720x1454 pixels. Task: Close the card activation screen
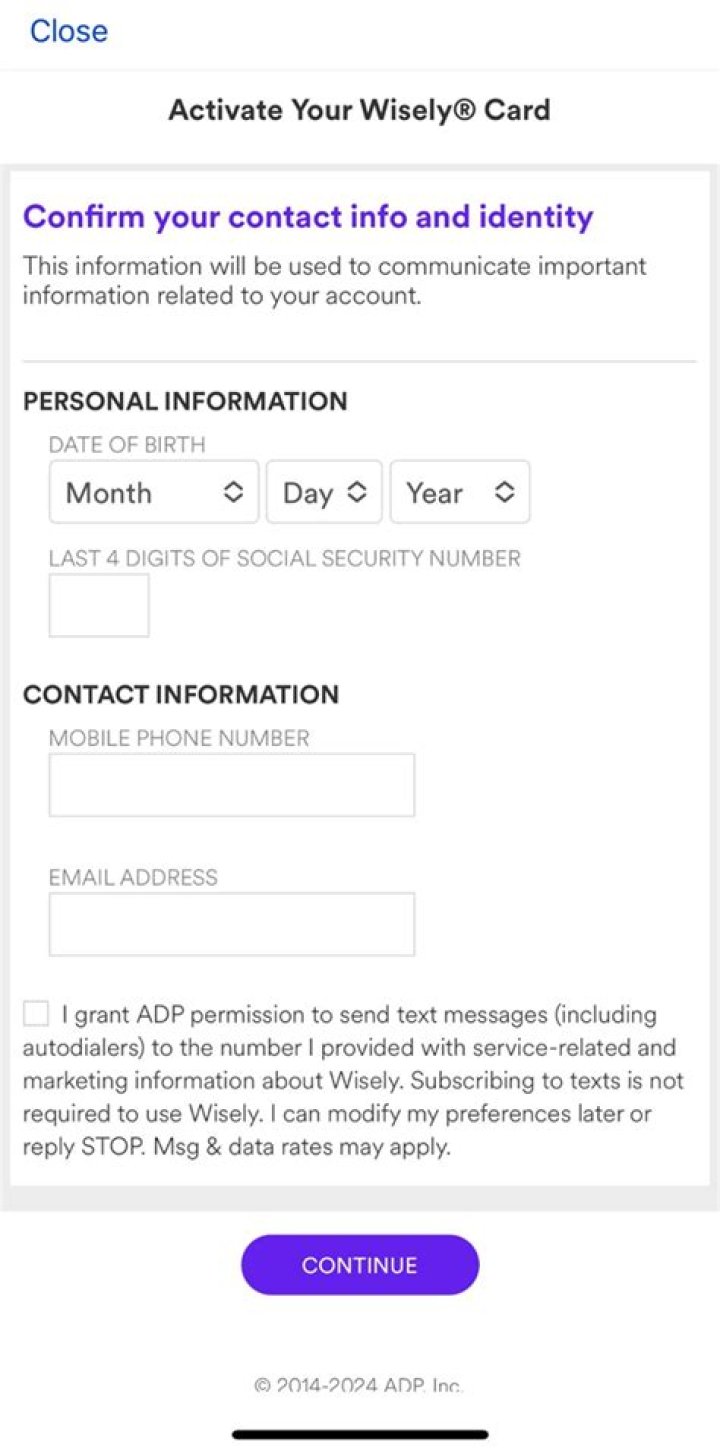pyautogui.click(x=68, y=31)
